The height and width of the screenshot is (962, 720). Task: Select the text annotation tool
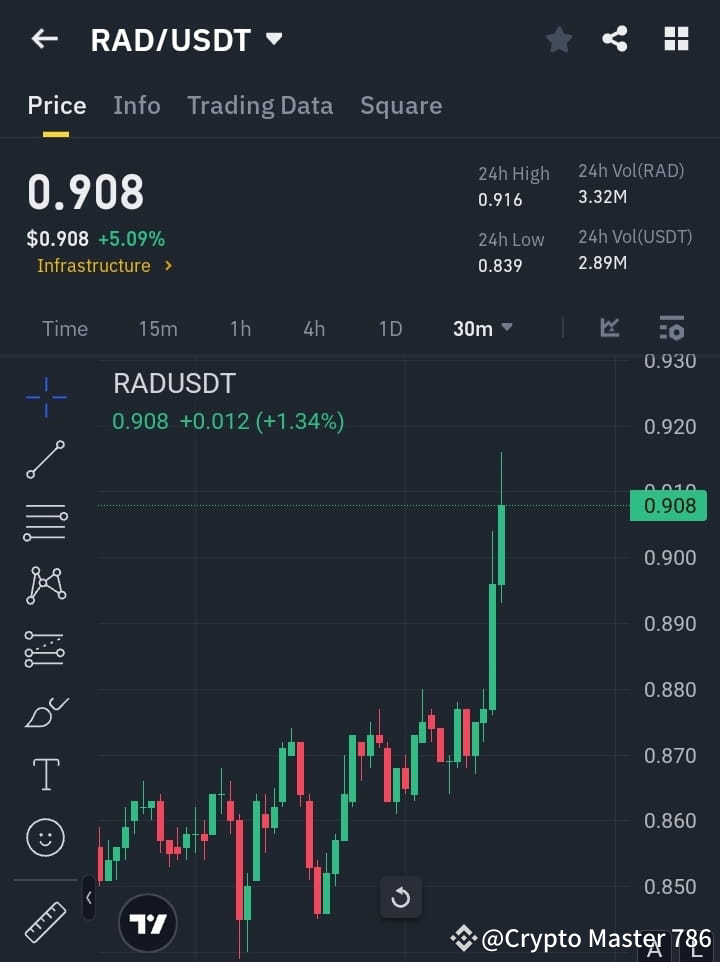tap(45, 774)
